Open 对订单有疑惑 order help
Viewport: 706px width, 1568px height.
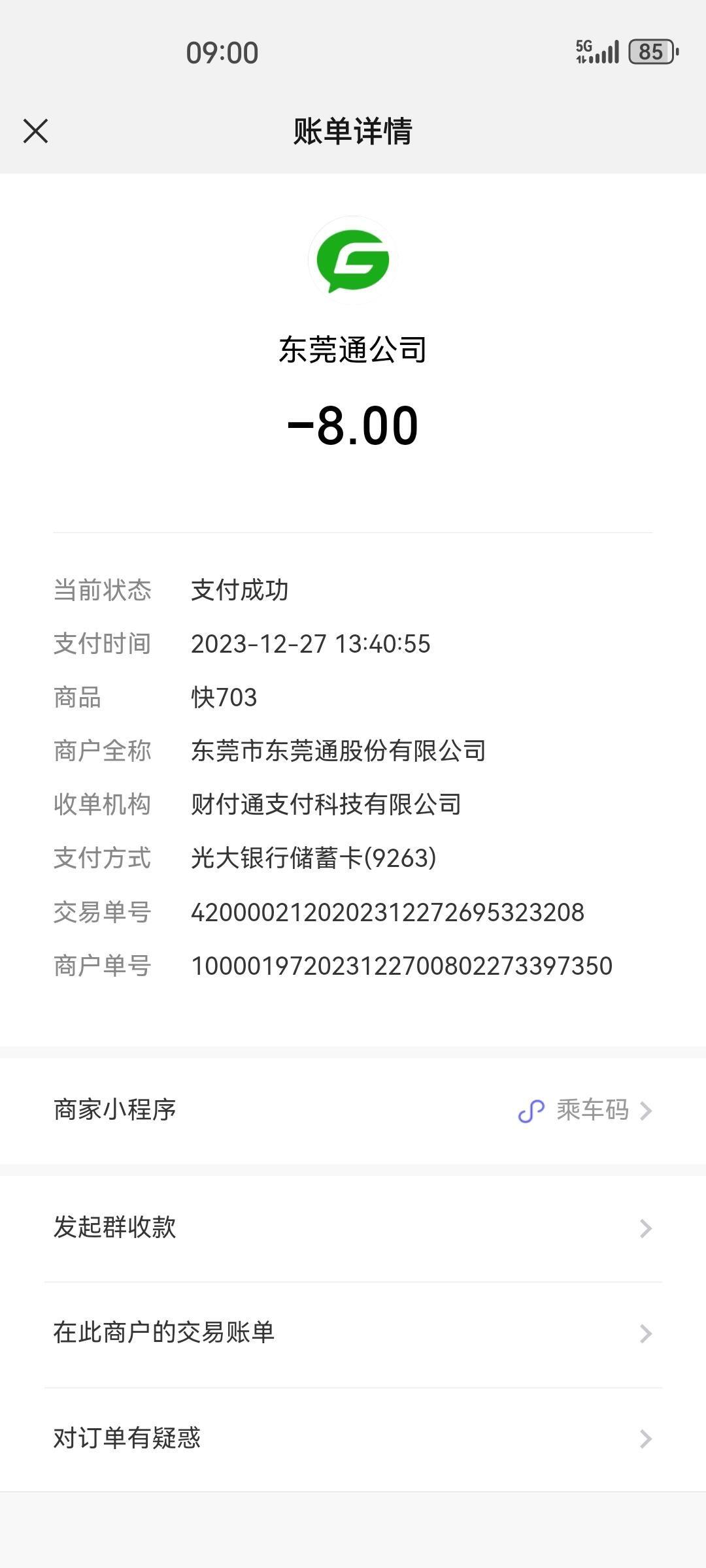click(x=353, y=1439)
